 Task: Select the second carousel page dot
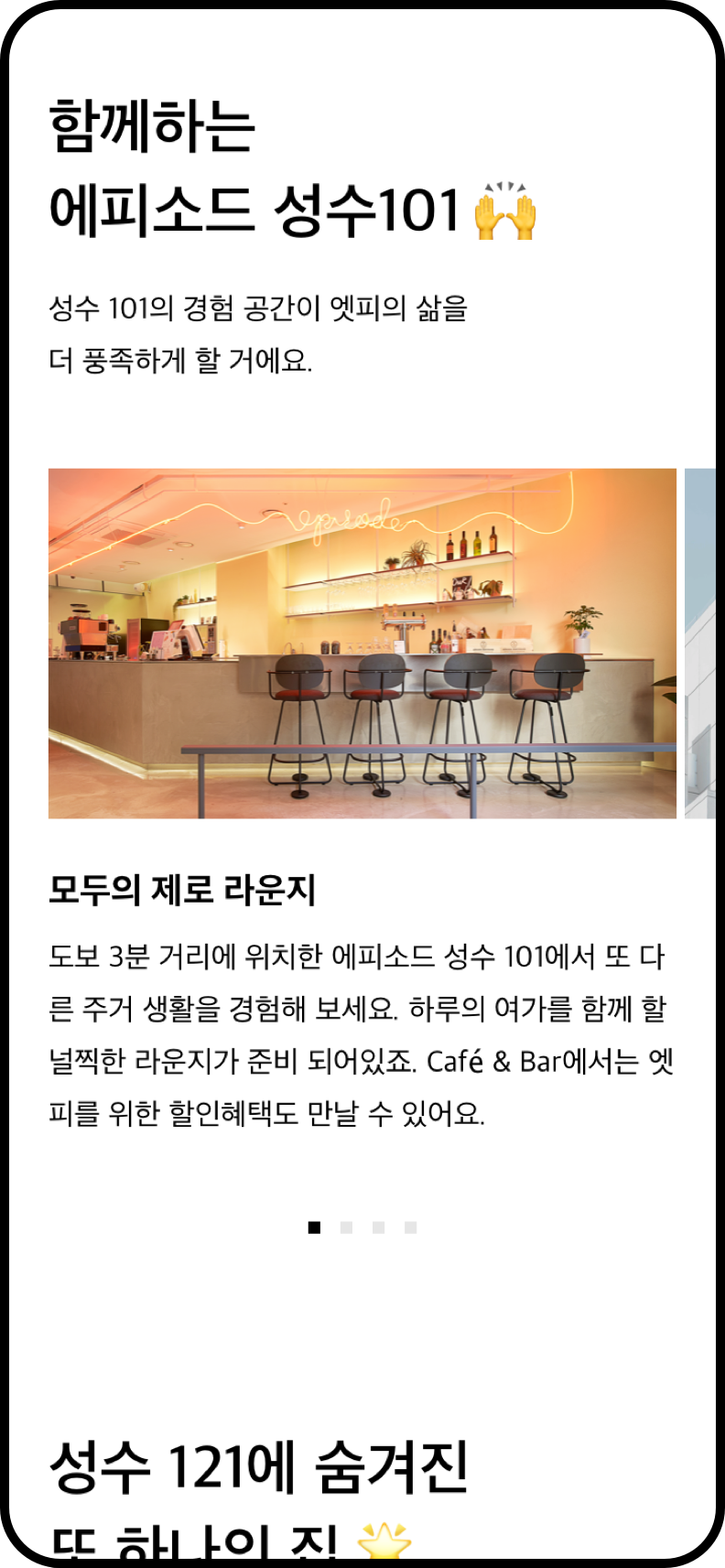click(346, 1227)
